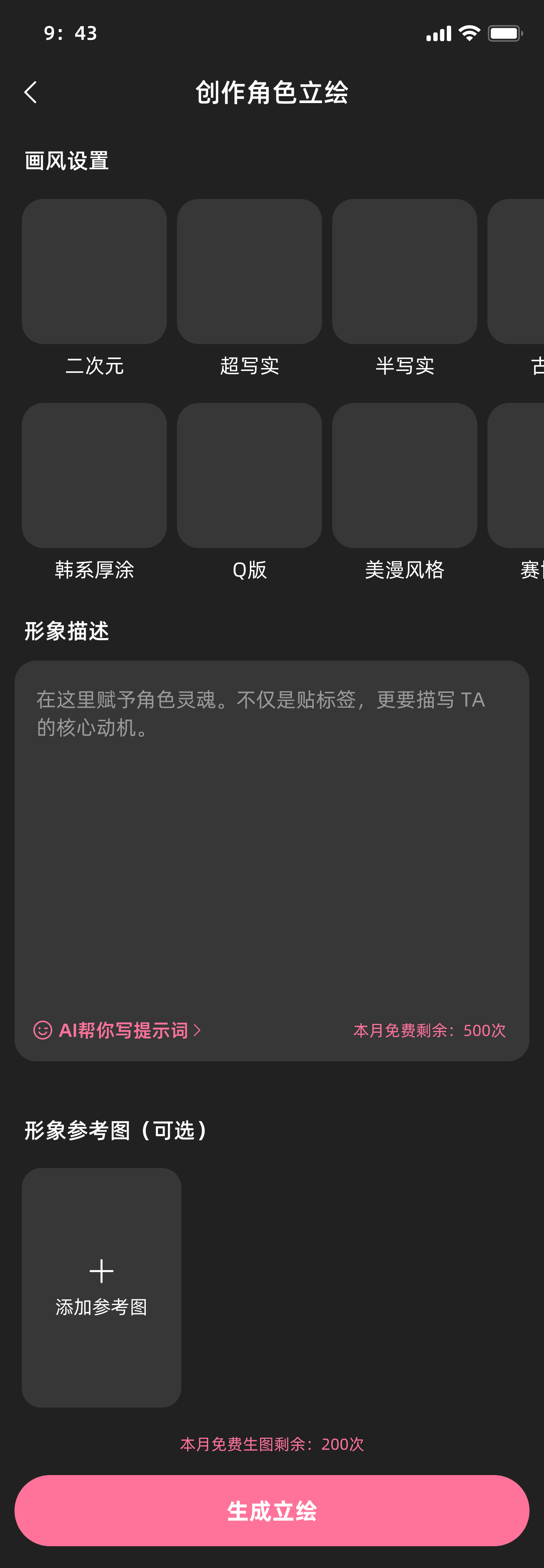
Task: Choose the Q版 style tile
Action: pyautogui.click(x=250, y=475)
